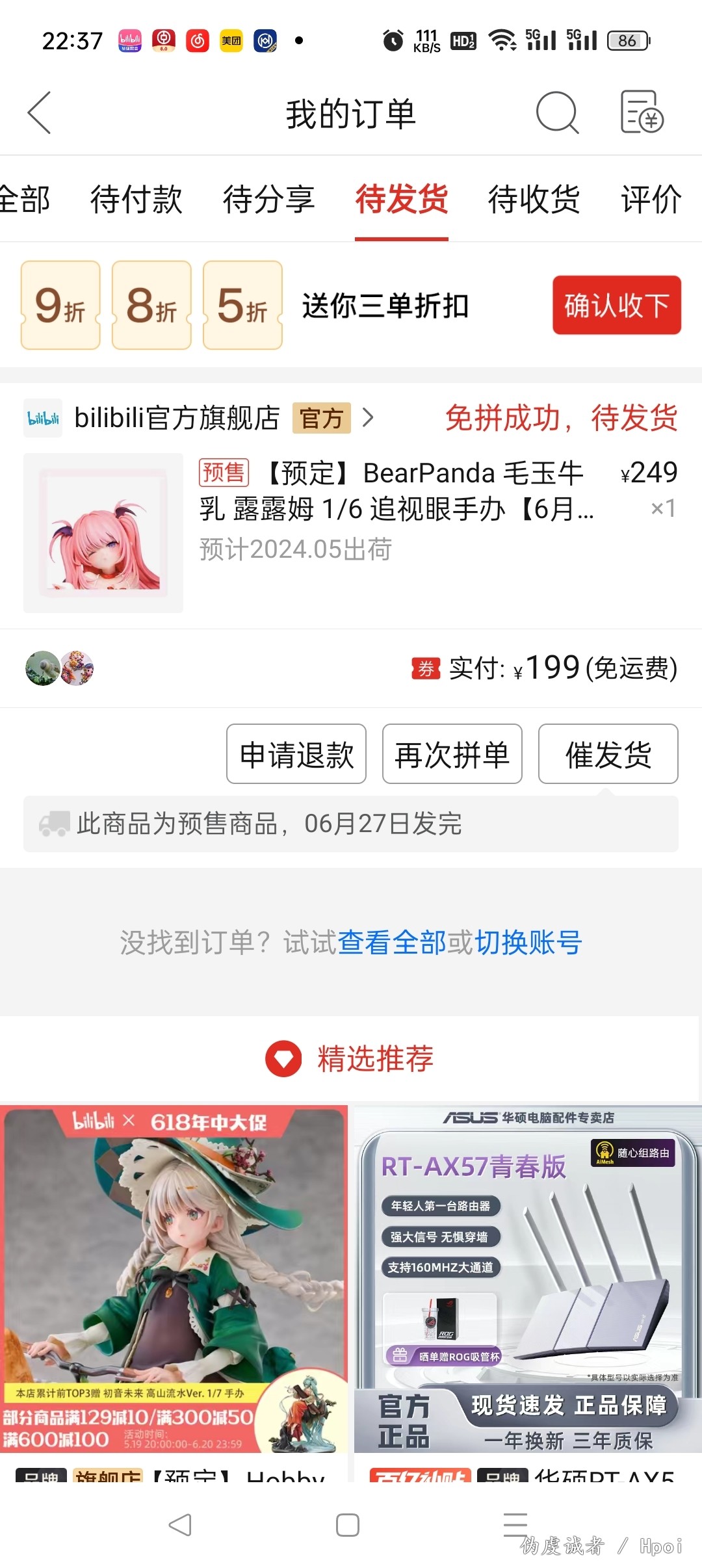Tap the 查看全部 link
This screenshot has width=702, height=1568.
click(378, 943)
